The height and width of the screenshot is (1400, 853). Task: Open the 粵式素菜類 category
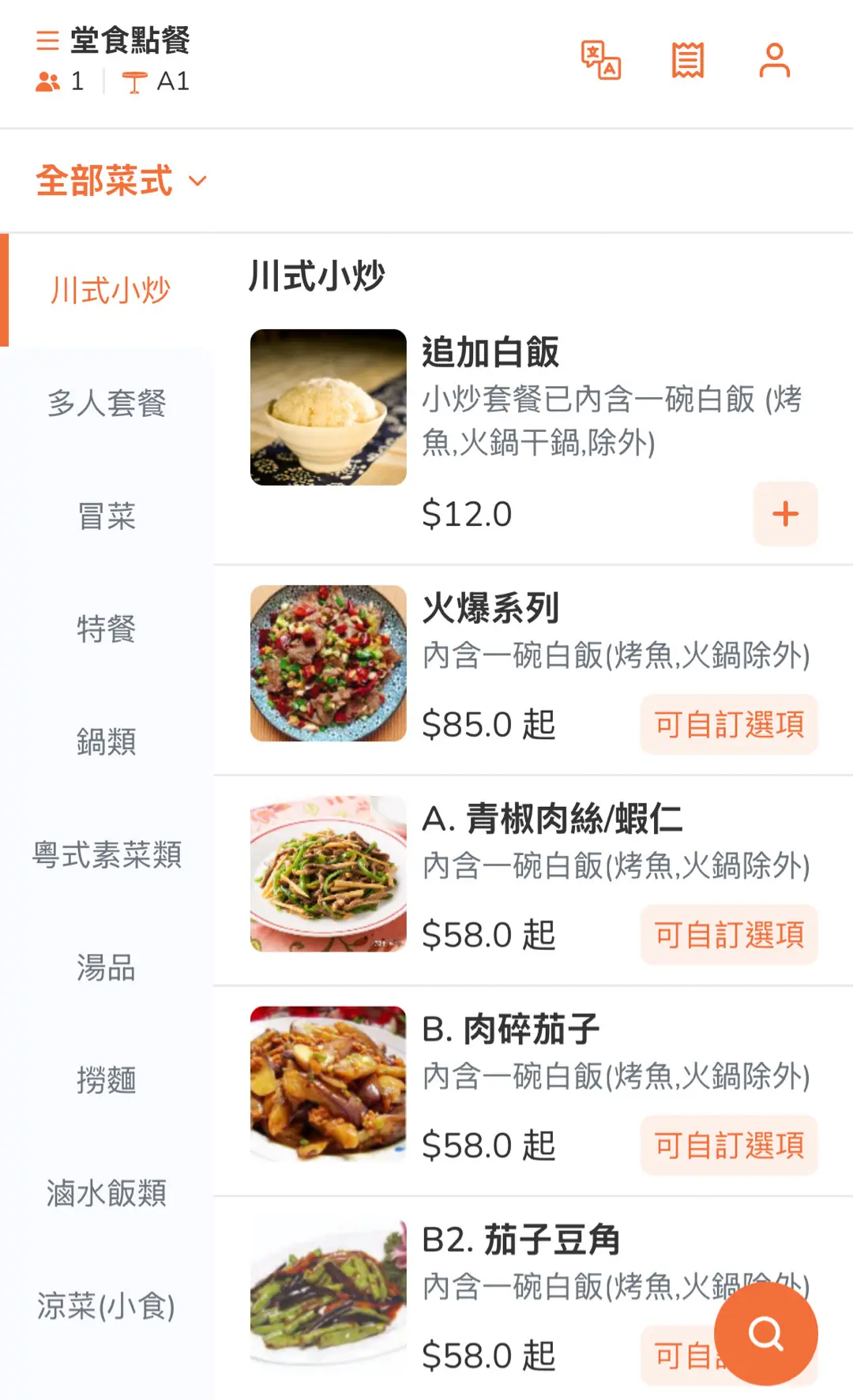[x=107, y=855]
